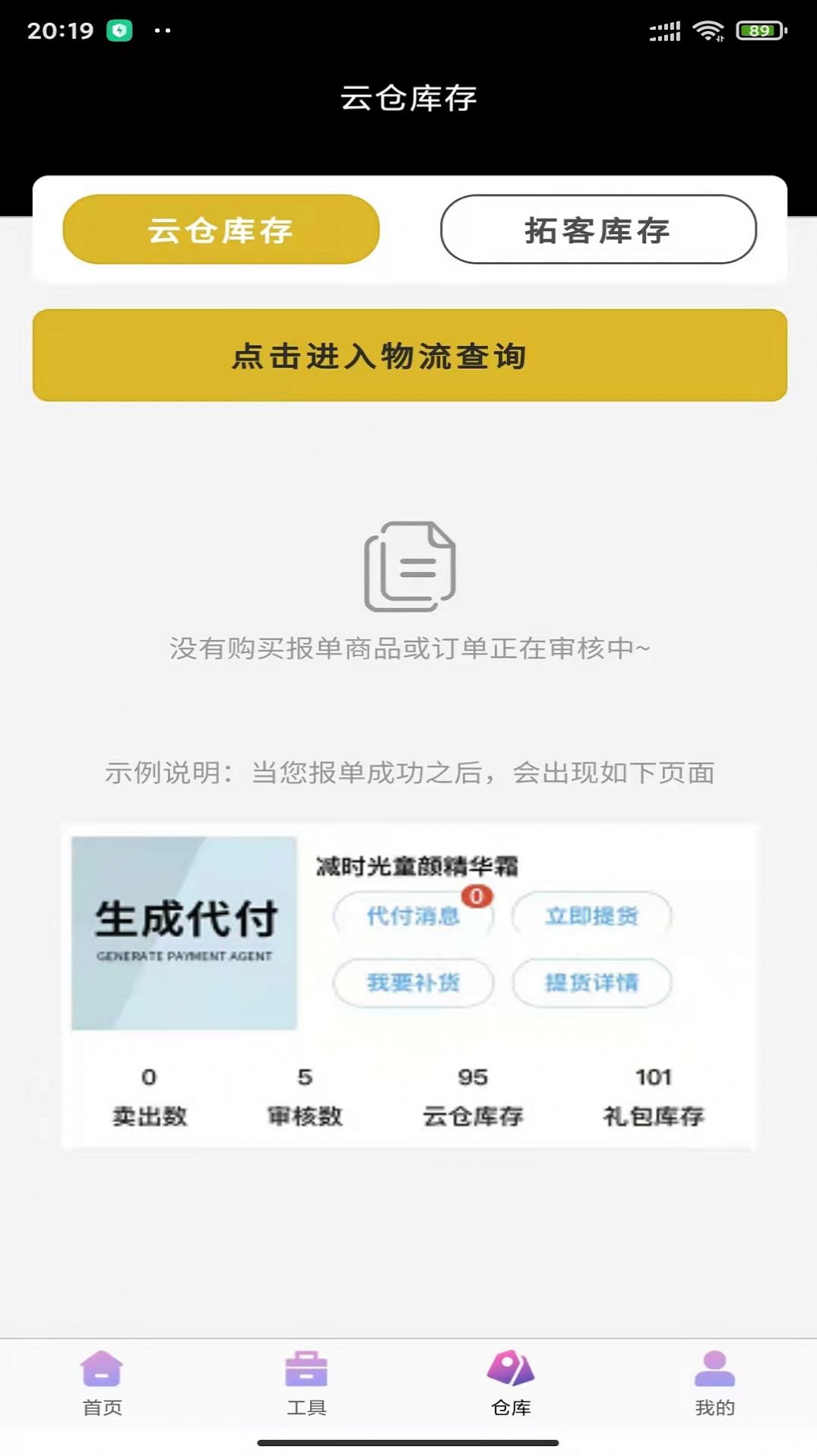Switch to the 拓客库存 tab
Screen dimensions: 817x1456
(x=597, y=230)
